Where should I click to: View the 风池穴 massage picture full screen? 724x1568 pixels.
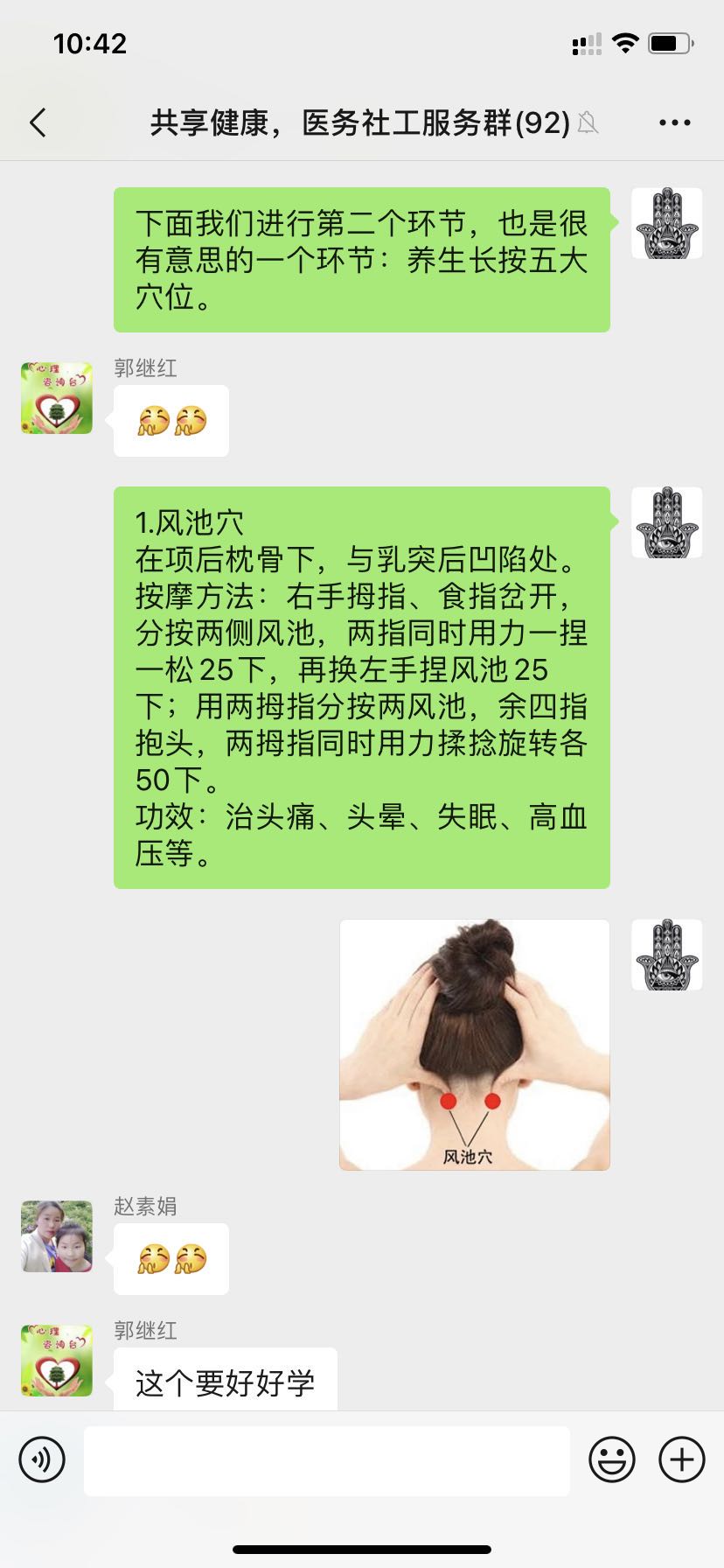click(474, 1044)
